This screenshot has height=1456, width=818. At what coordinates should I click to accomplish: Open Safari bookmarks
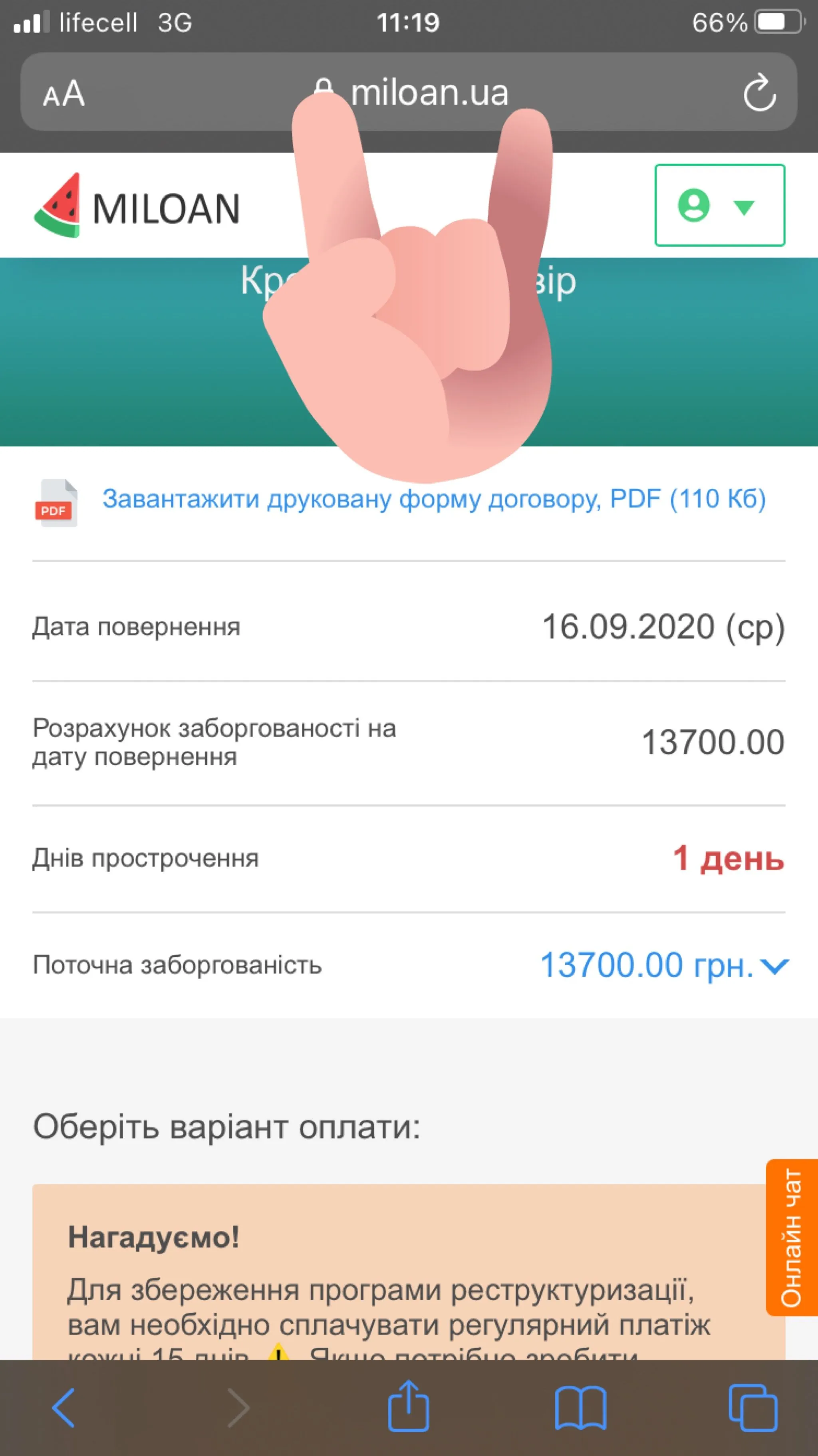[x=581, y=1407]
